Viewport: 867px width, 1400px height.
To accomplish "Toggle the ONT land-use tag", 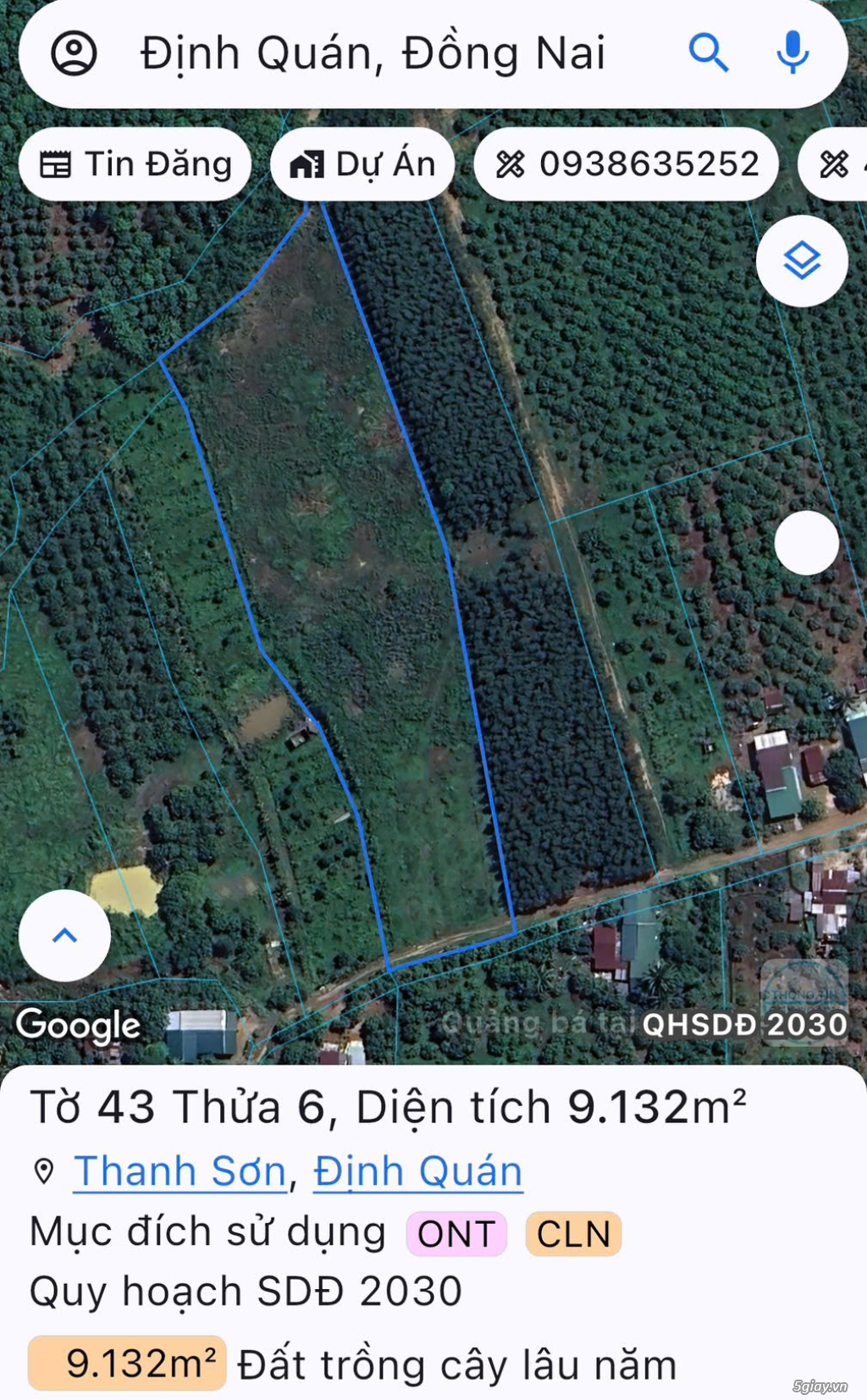I will click(456, 1232).
